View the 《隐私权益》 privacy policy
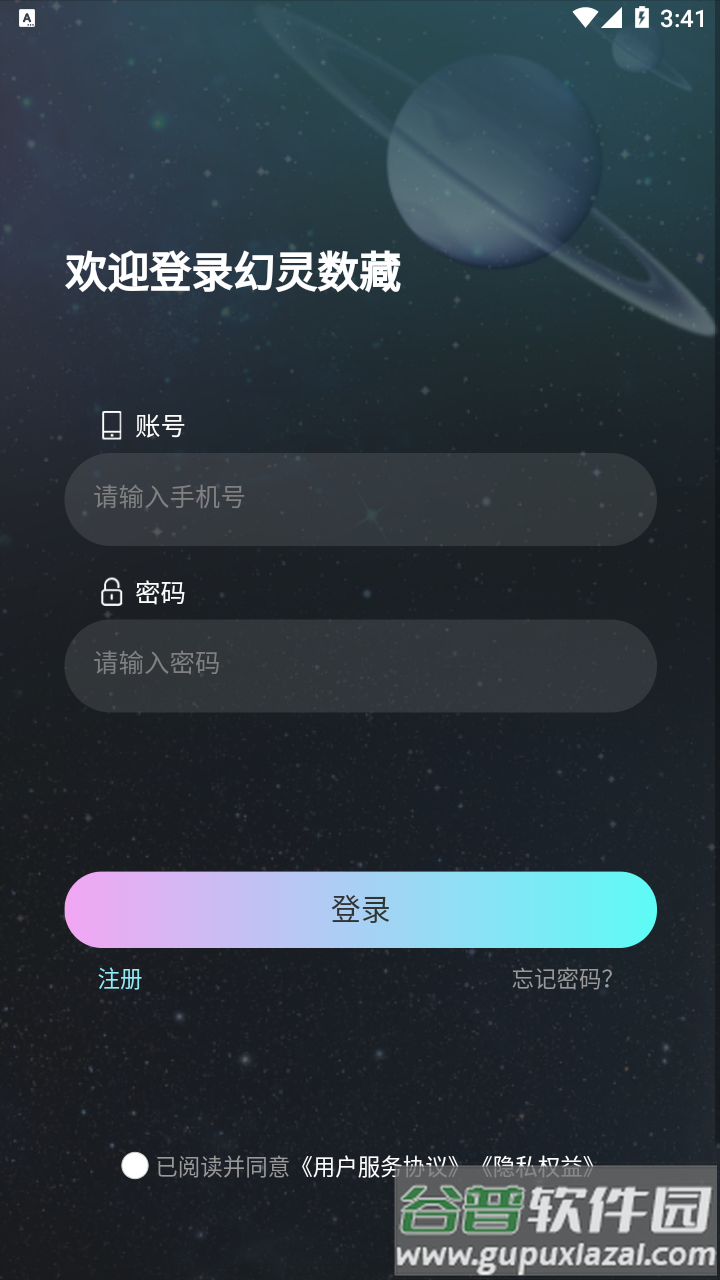Viewport: 720px width, 1280px height. (538, 1166)
